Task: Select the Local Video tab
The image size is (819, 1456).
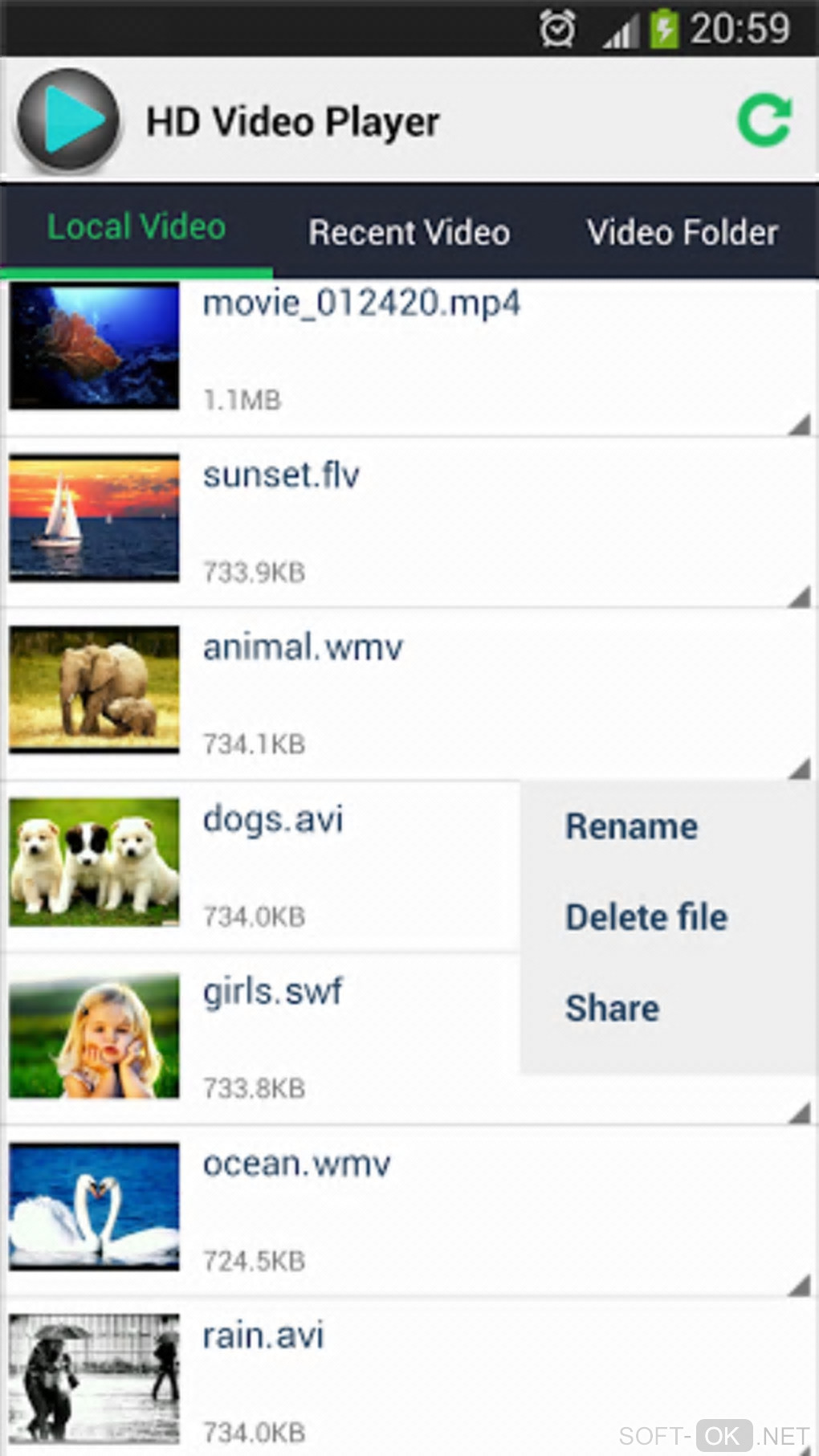Action: pos(136,228)
